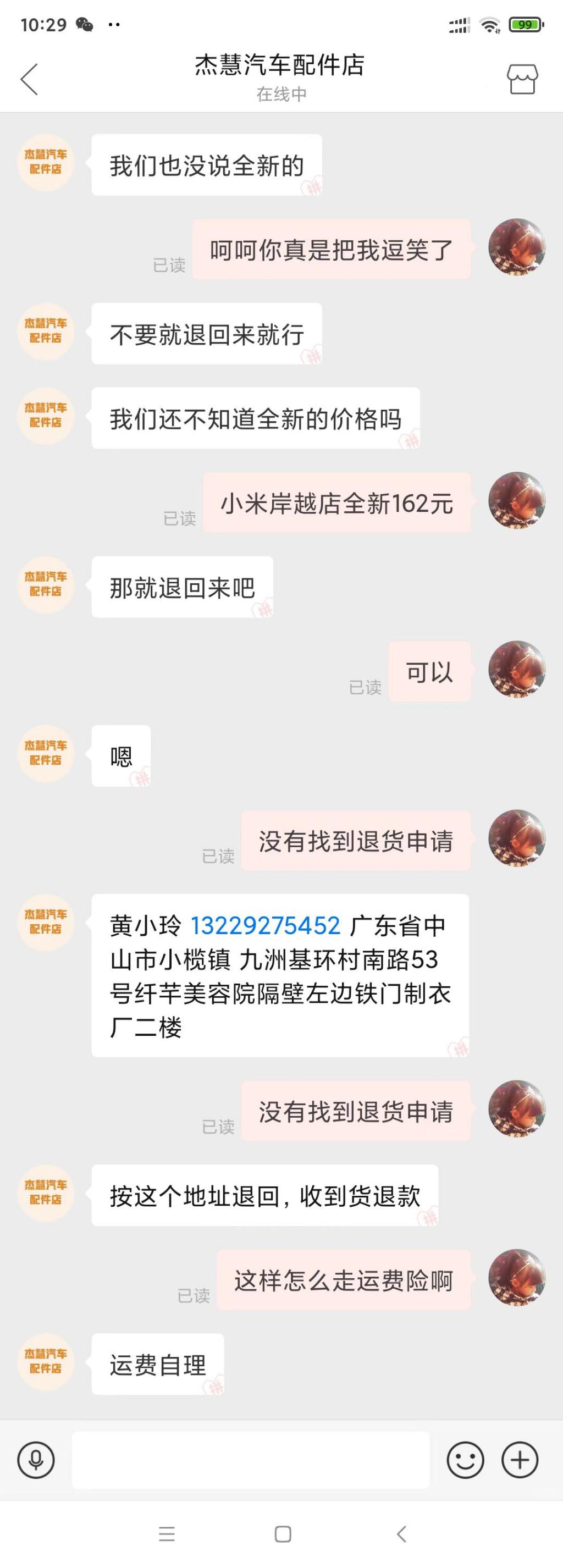Open the emoji picker
This screenshot has width=563, height=1568.
[x=465, y=1460]
